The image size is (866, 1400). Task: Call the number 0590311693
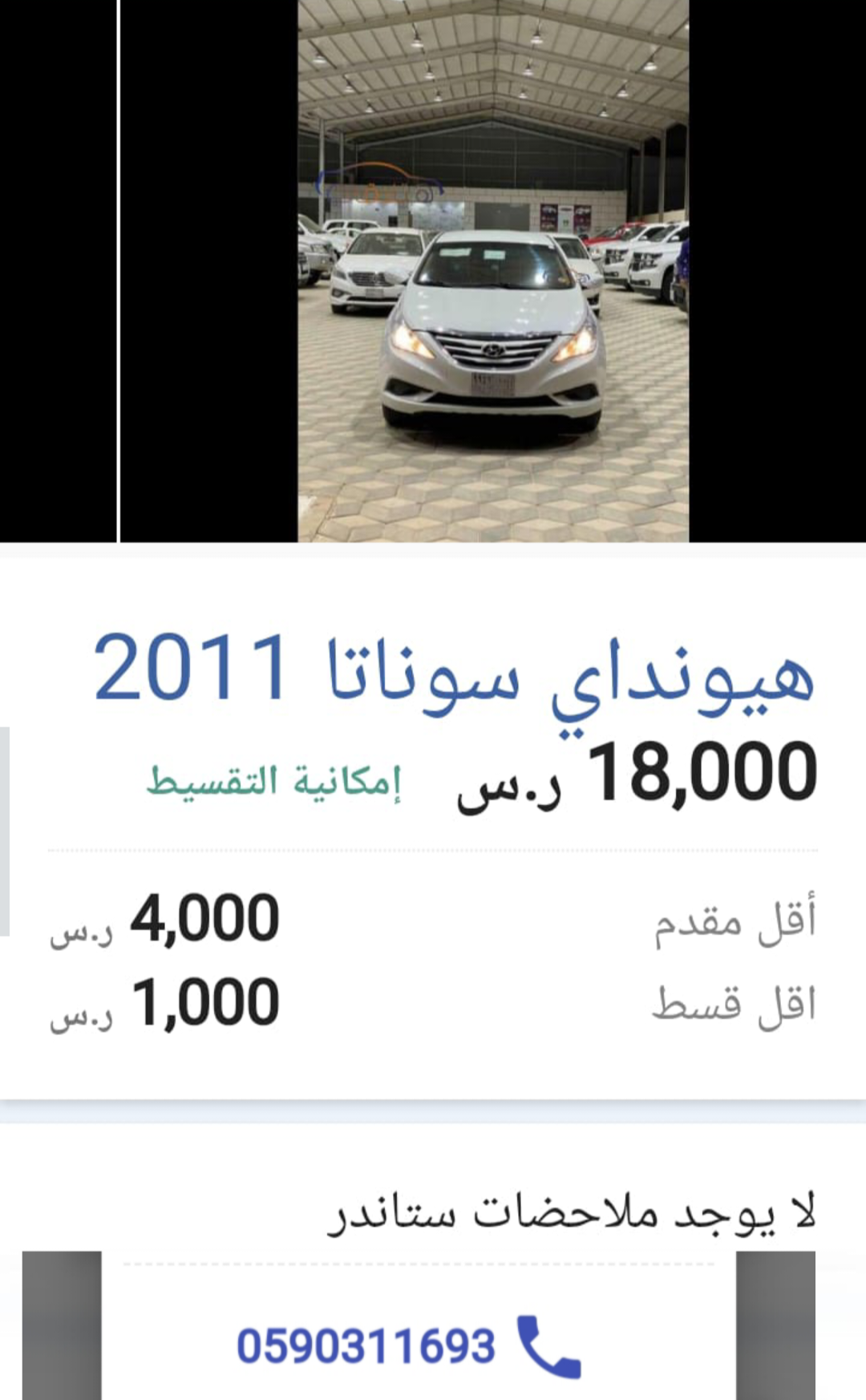[408, 1346]
